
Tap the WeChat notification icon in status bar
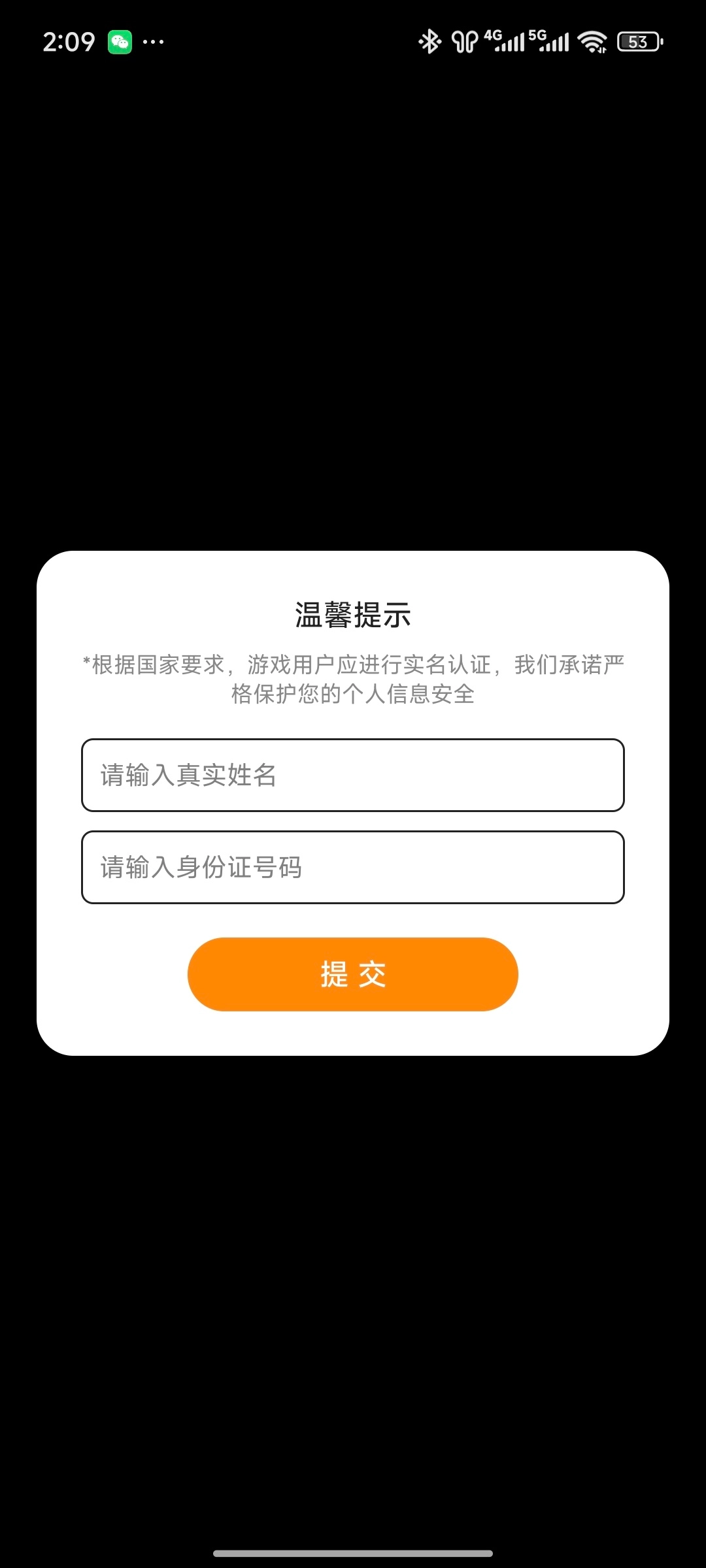[120, 41]
